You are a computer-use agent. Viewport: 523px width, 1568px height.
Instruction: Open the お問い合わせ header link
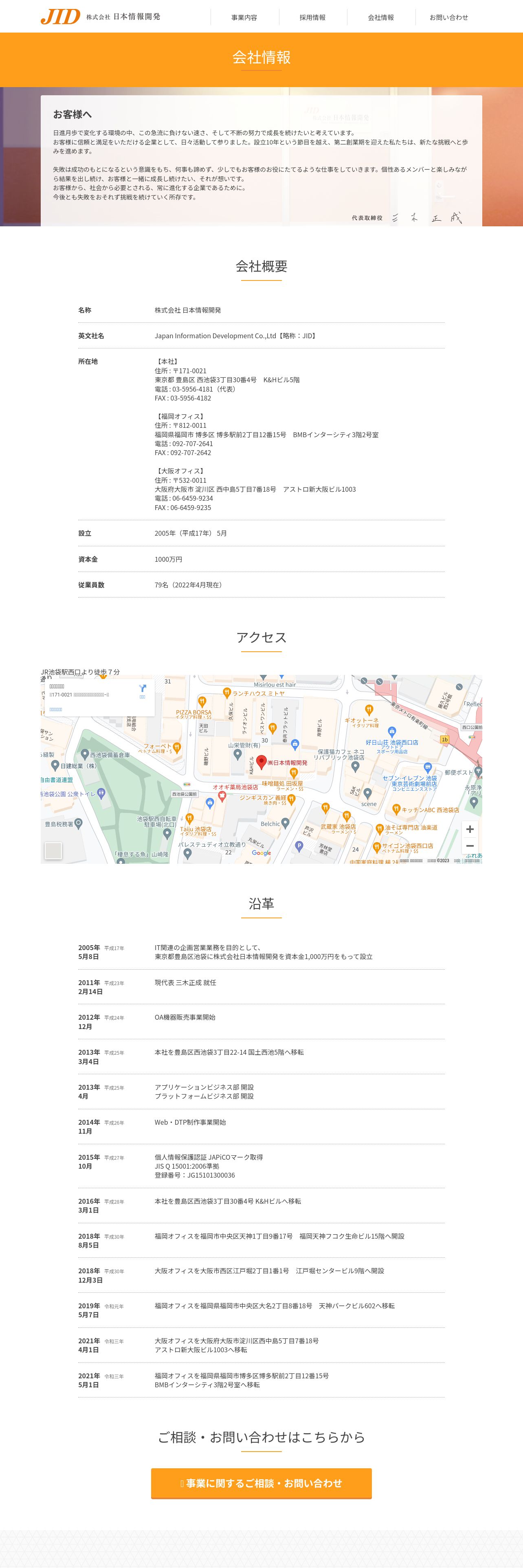coord(449,18)
